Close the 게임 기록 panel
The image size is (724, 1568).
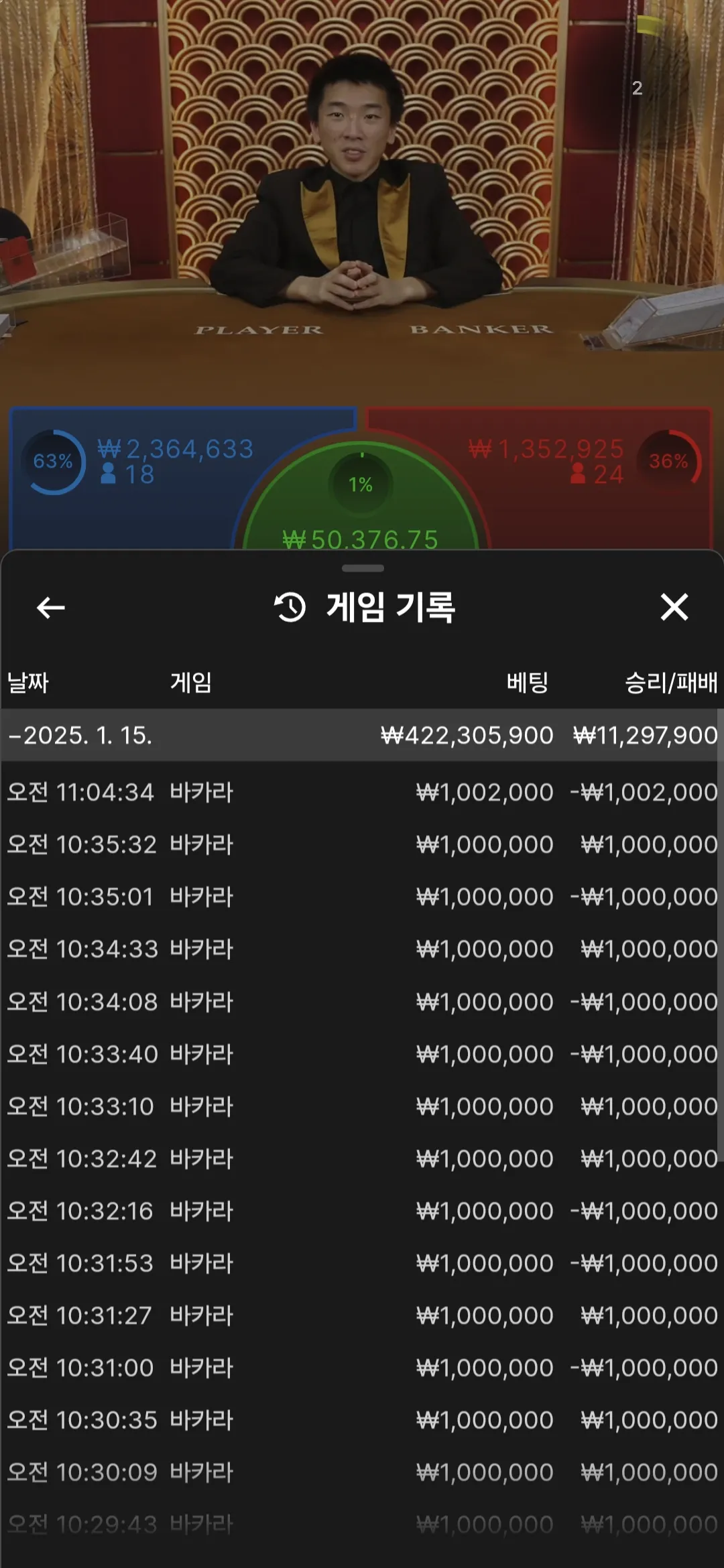click(674, 607)
